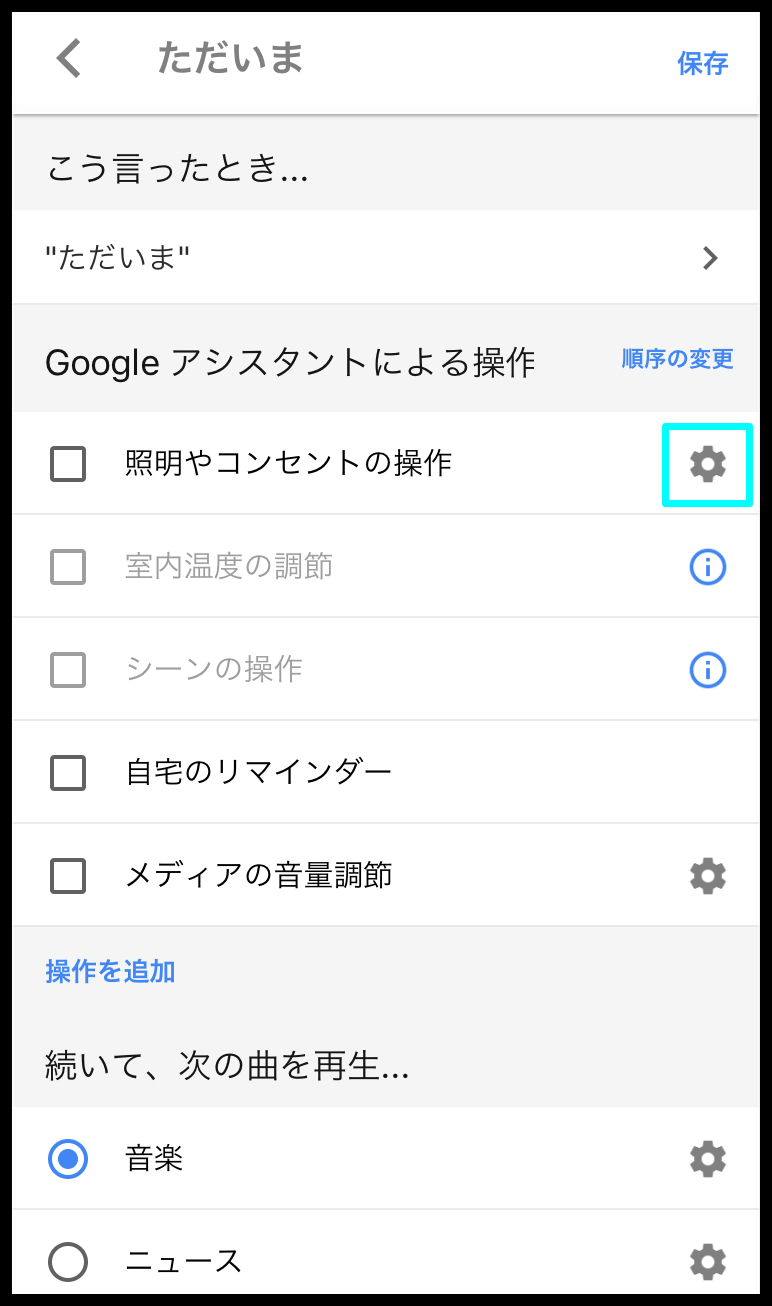Select the 音楽 radio button
This screenshot has height=1306, width=772.
68,1160
